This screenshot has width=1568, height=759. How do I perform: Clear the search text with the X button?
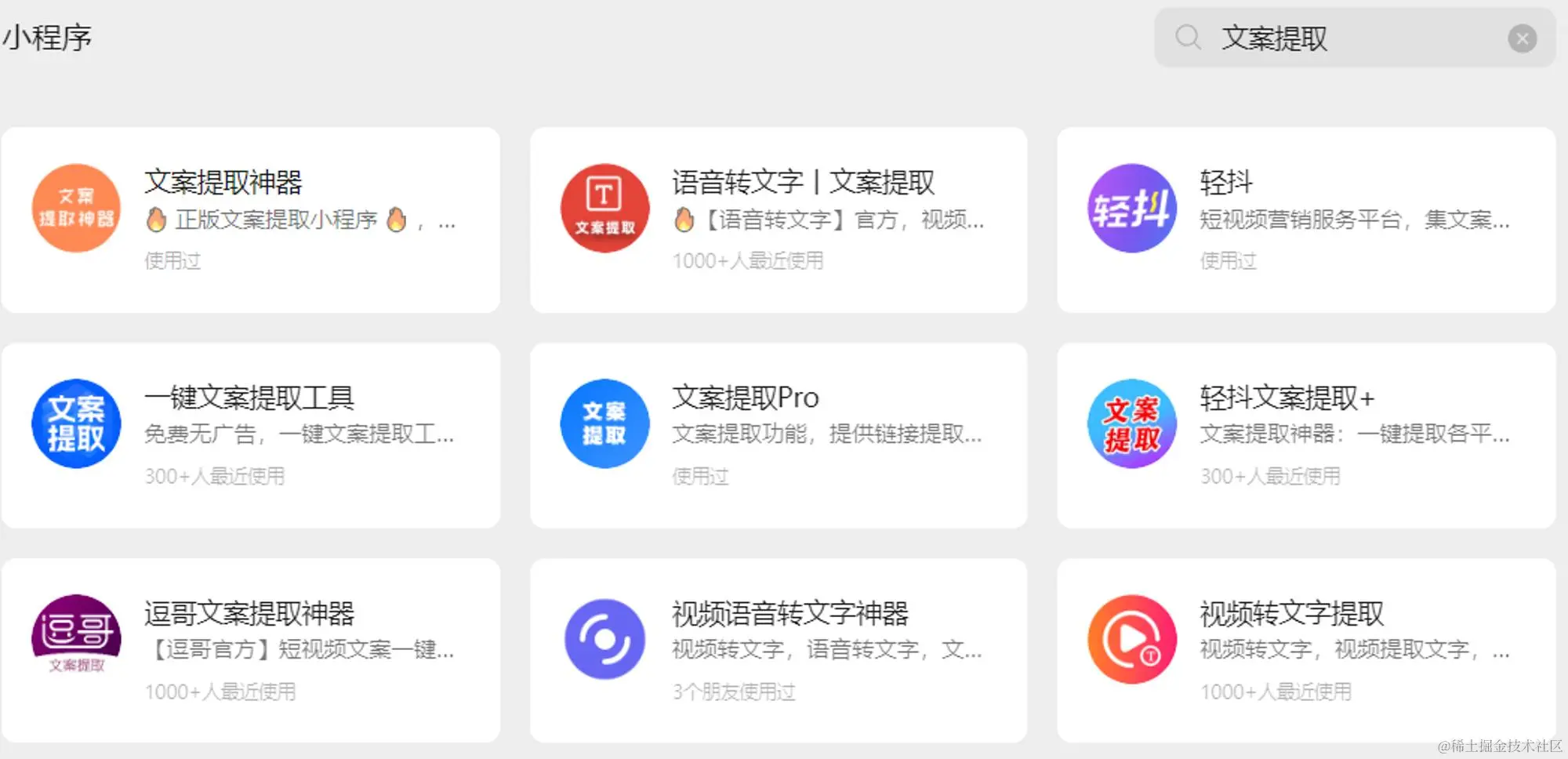[1522, 38]
